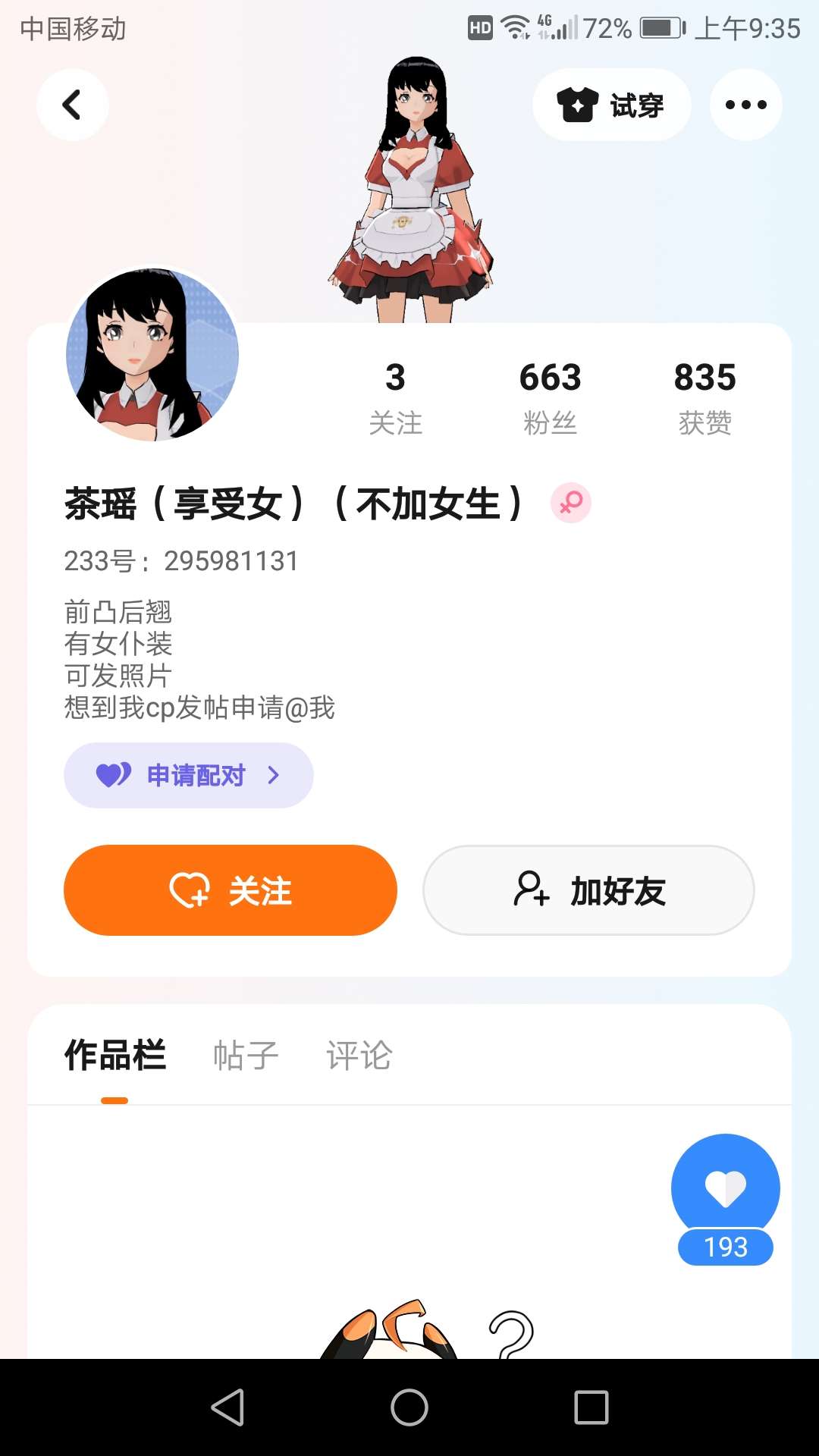Tap the blue heart like button
The height and width of the screenshot is (1456, 819).
coord(725,1188)
